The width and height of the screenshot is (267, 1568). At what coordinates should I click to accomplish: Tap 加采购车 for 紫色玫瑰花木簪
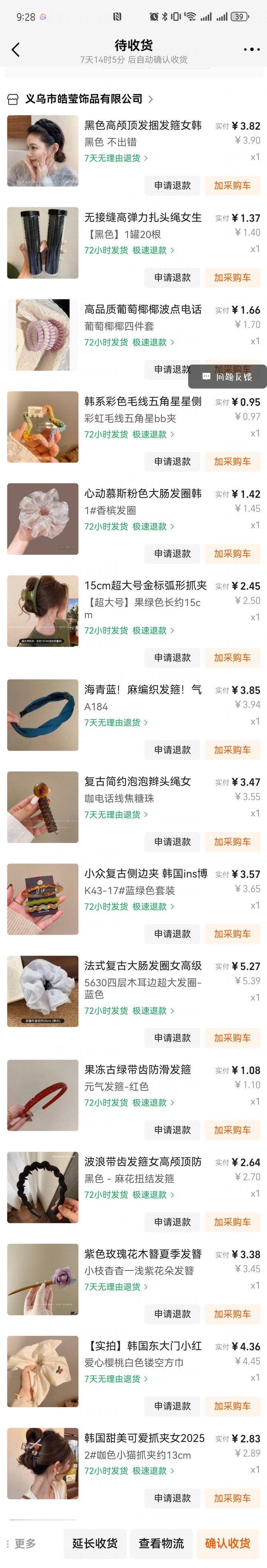pos(232,1314)
